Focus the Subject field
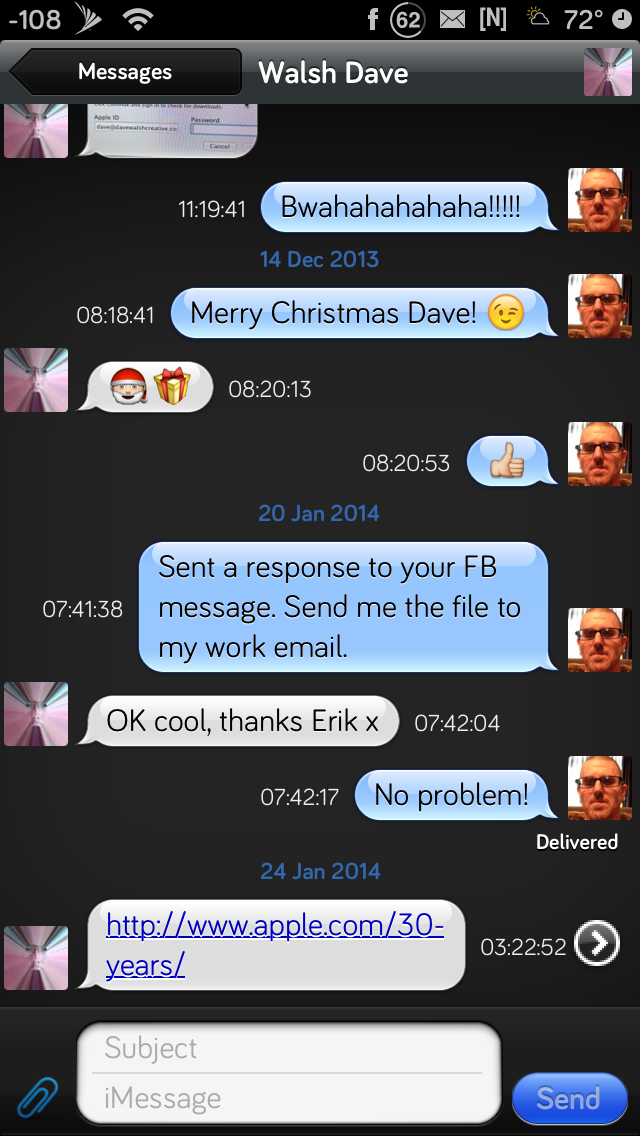Screen dimensions: 640x1136 pos(287,1048)
